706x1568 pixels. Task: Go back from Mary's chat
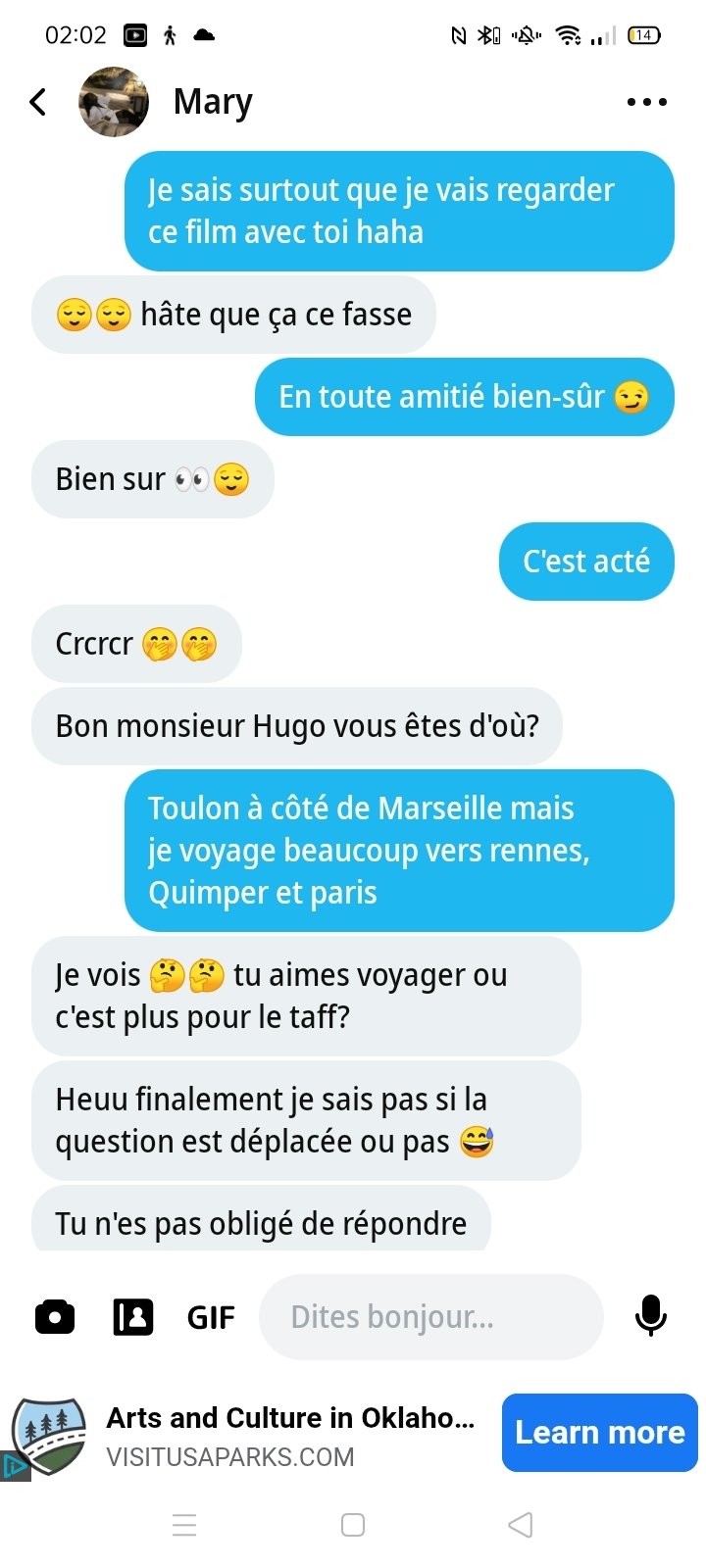[x=38, y=102]
